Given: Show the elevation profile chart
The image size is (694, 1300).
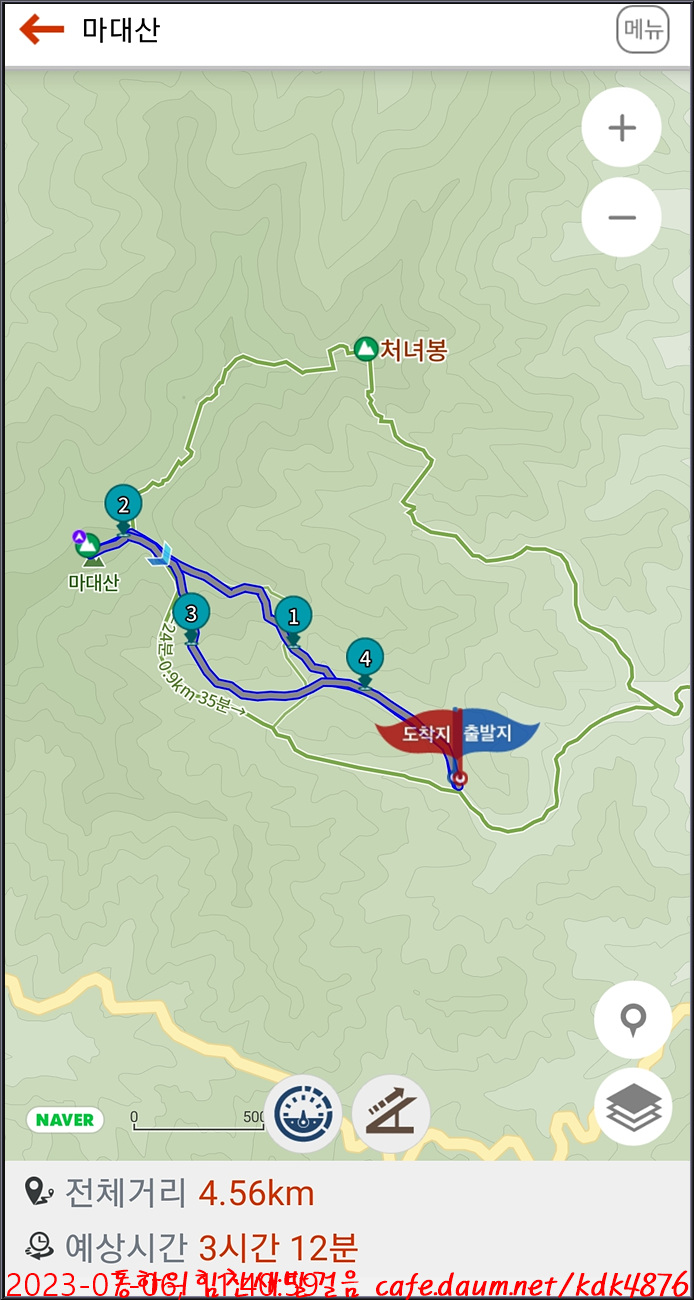Looking at the screenshot, I should coord(391,1114).
